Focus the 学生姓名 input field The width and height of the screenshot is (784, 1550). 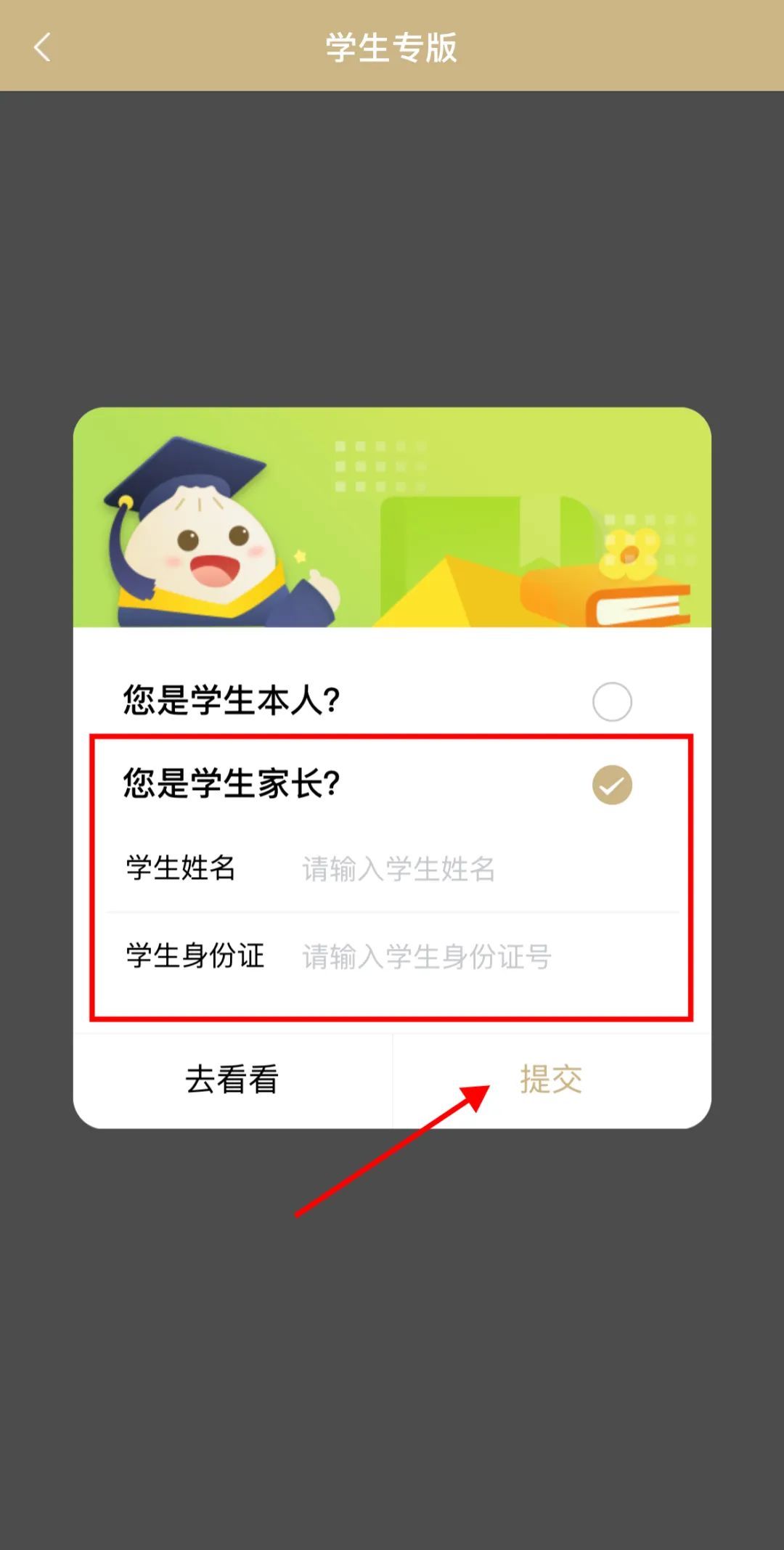(479, 869)
